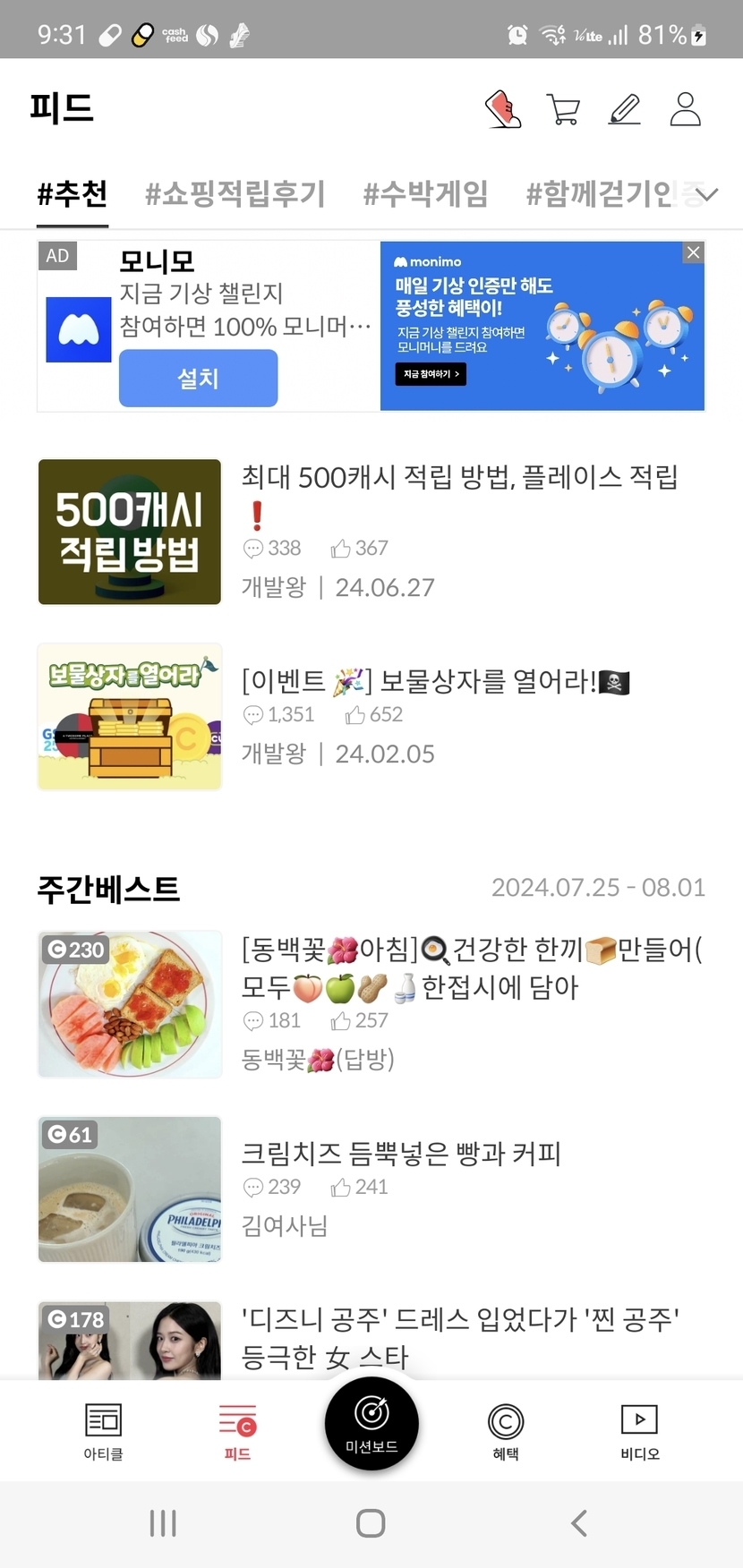The width and height of the screenshot is (743, 1568).
Task: Open the 보물상자를 열어라 event post
Action: coord(435,682)
